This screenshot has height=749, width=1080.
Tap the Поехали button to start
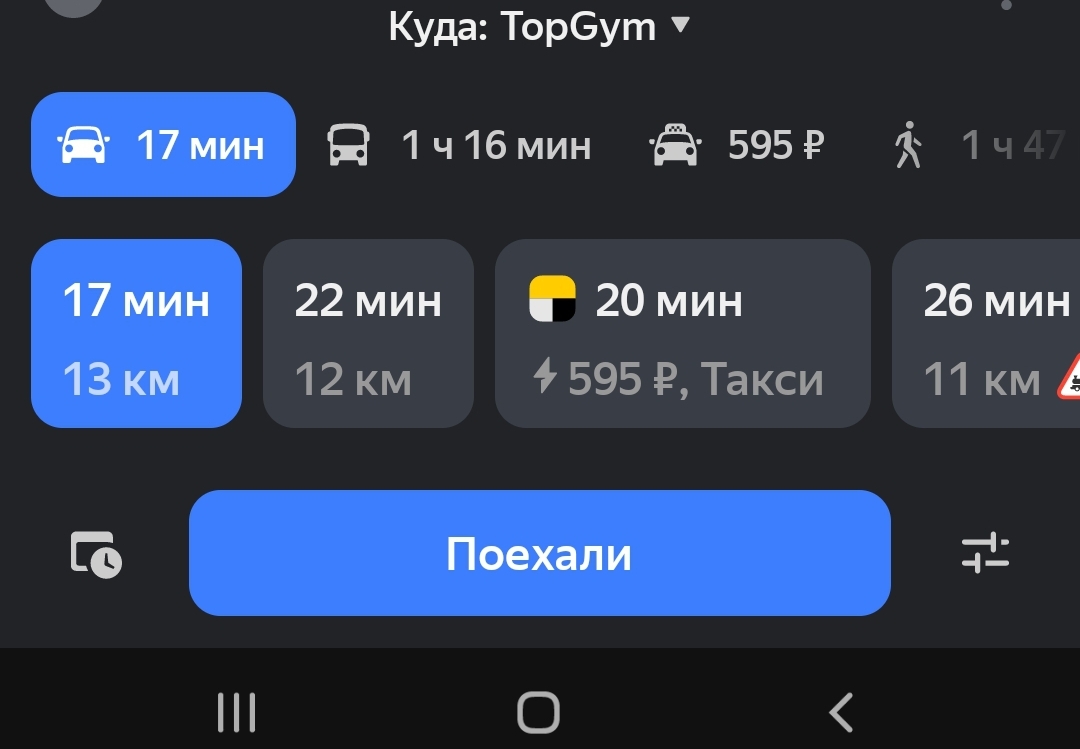539,553
